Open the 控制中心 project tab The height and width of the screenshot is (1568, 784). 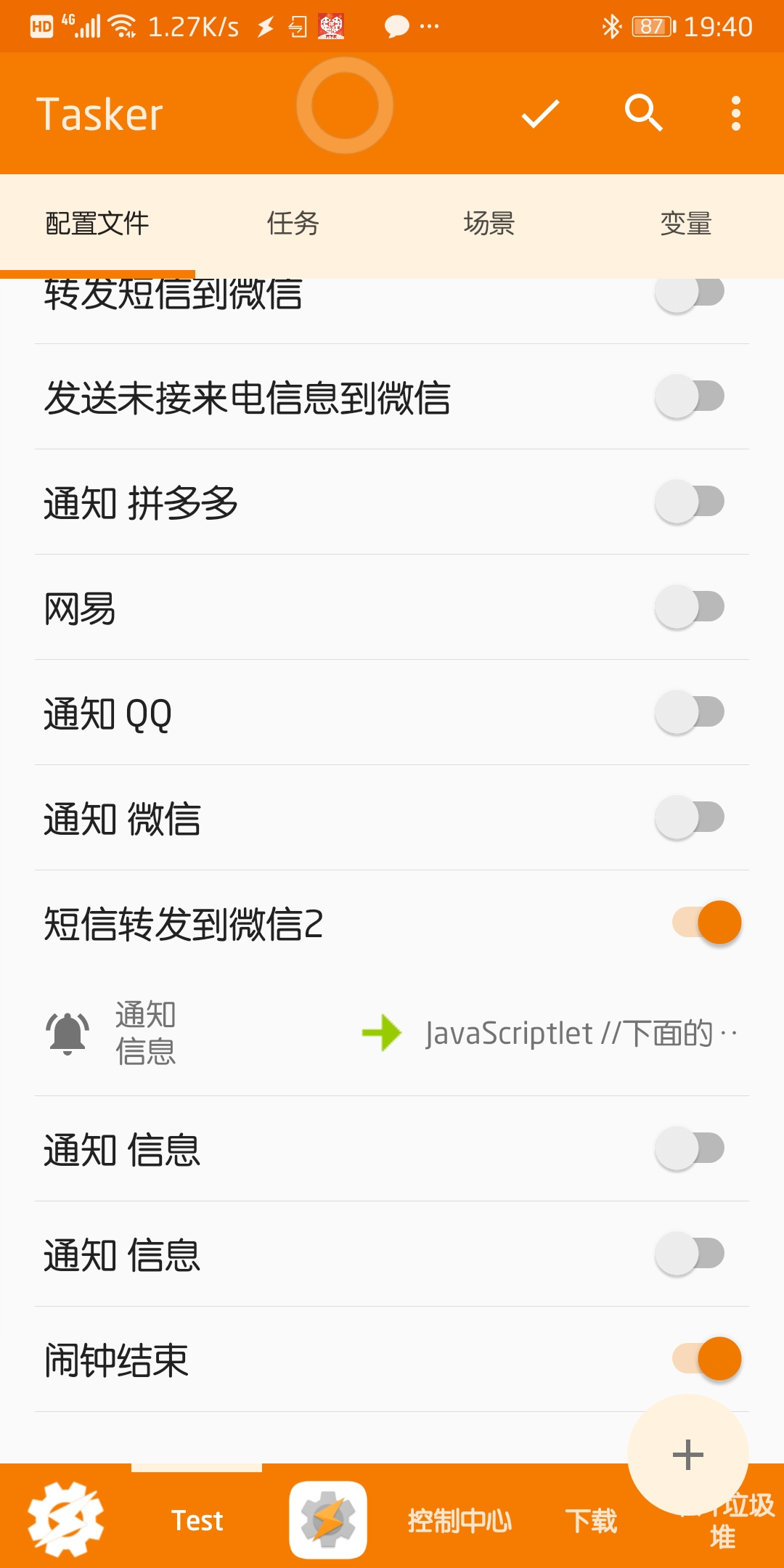460,1520
